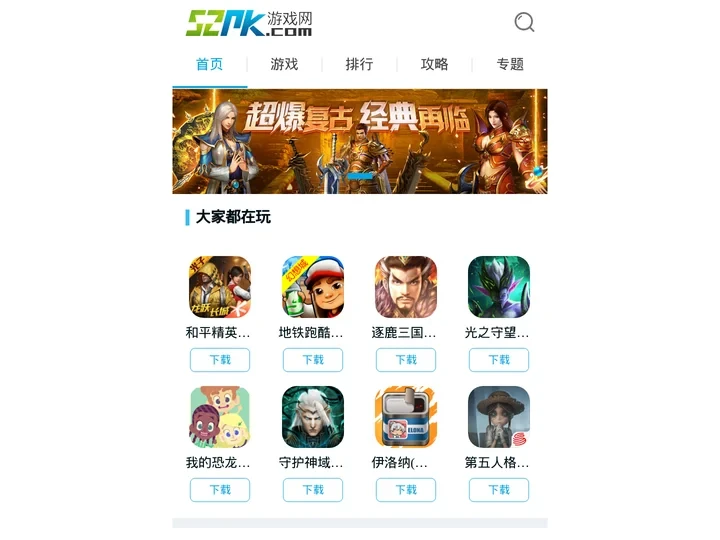Switch to the 游戏 tab

pyautogui.click(x=284, y=64)
